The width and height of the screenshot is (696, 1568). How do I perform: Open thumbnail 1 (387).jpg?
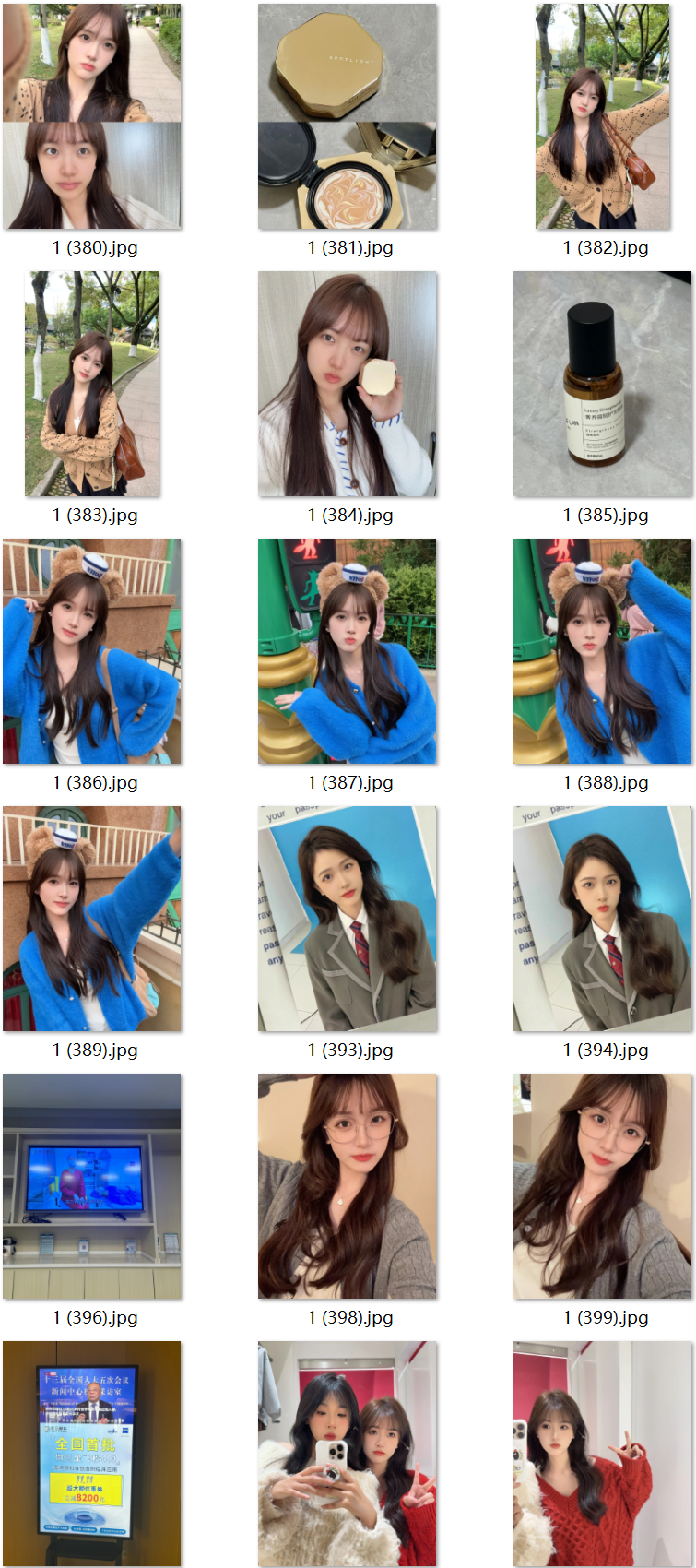(x=348, y=651)
